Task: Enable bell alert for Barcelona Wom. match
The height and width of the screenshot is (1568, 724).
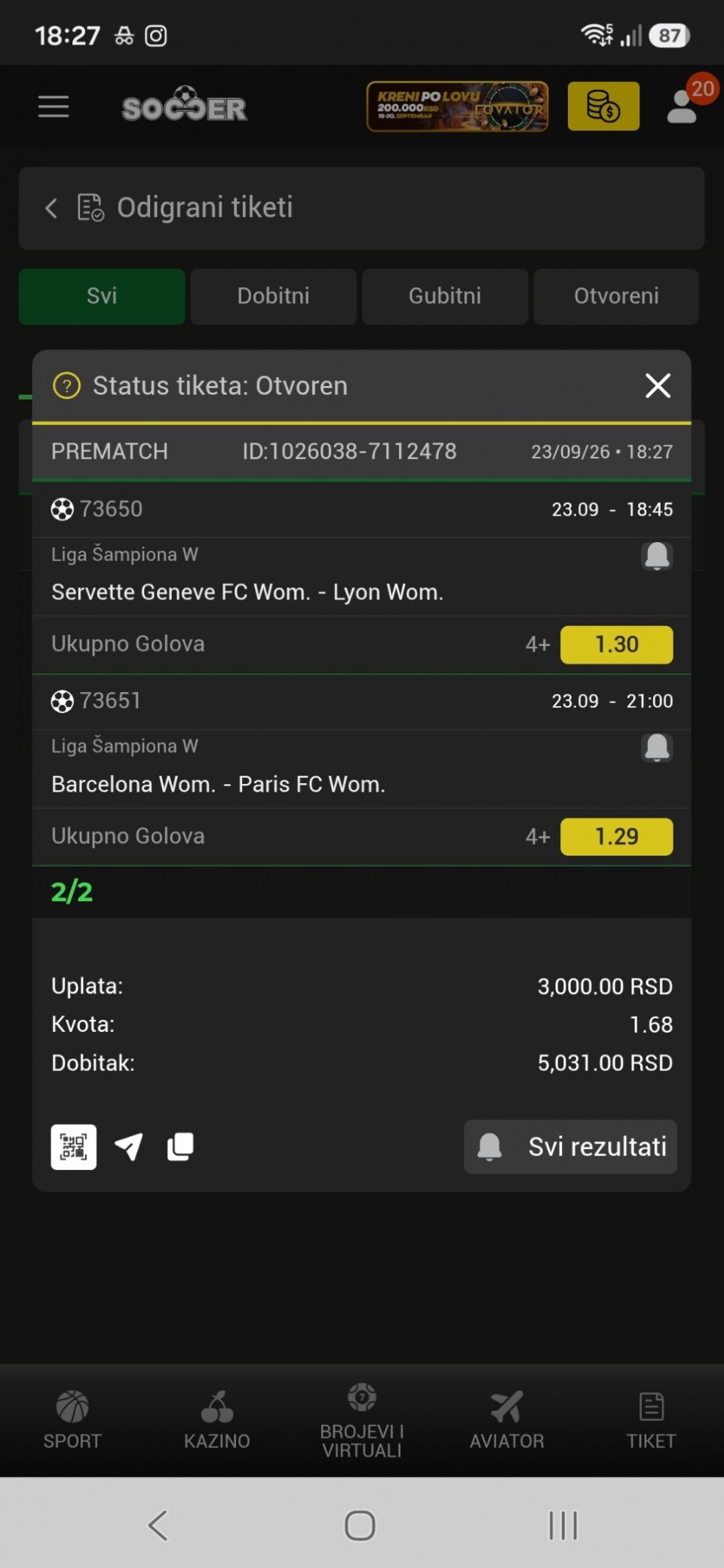Action: click(x=657, y=748)
